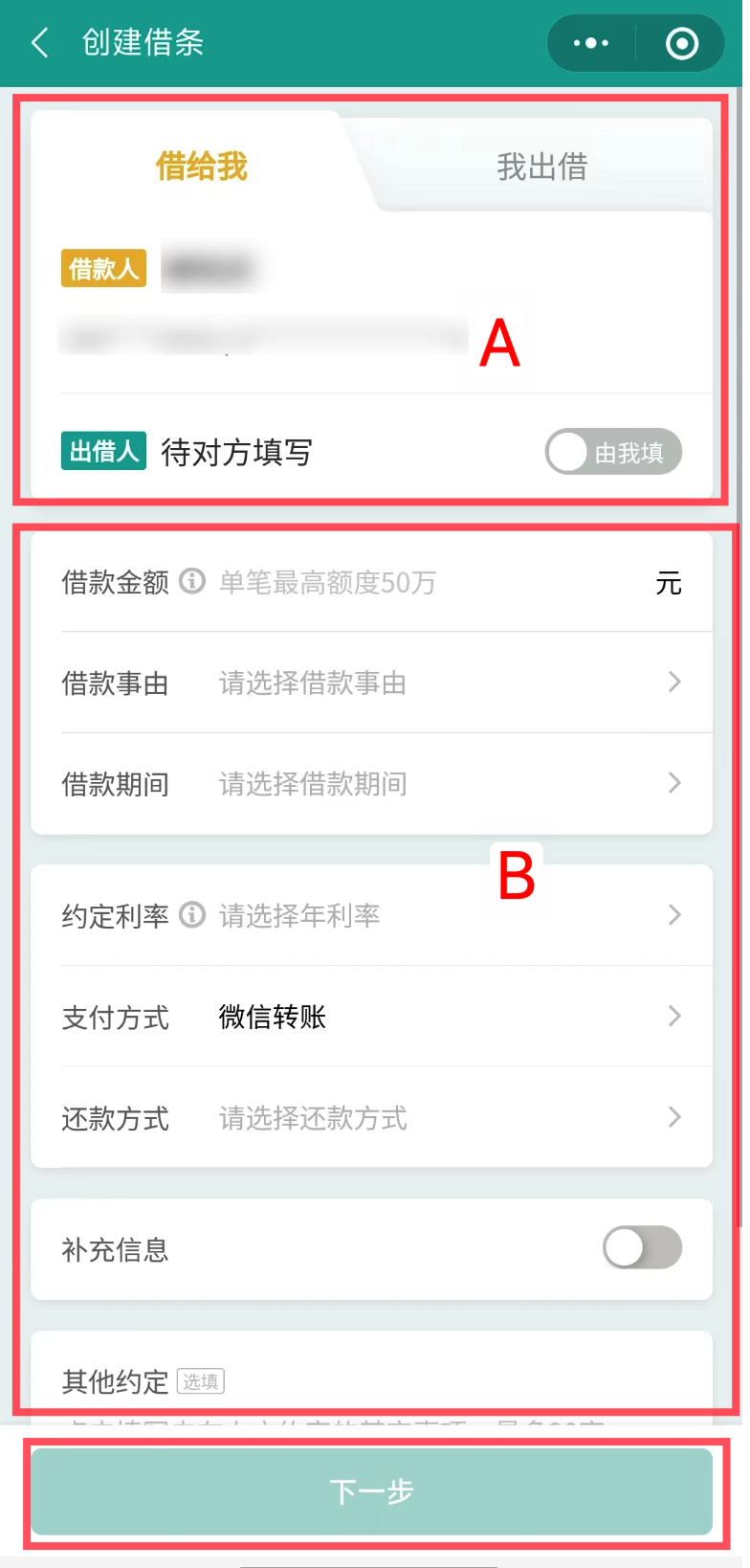The width and height of the screenshot is (750, 1568).
Task: Open the mini program more-options menu
Action: coord(590,43)
